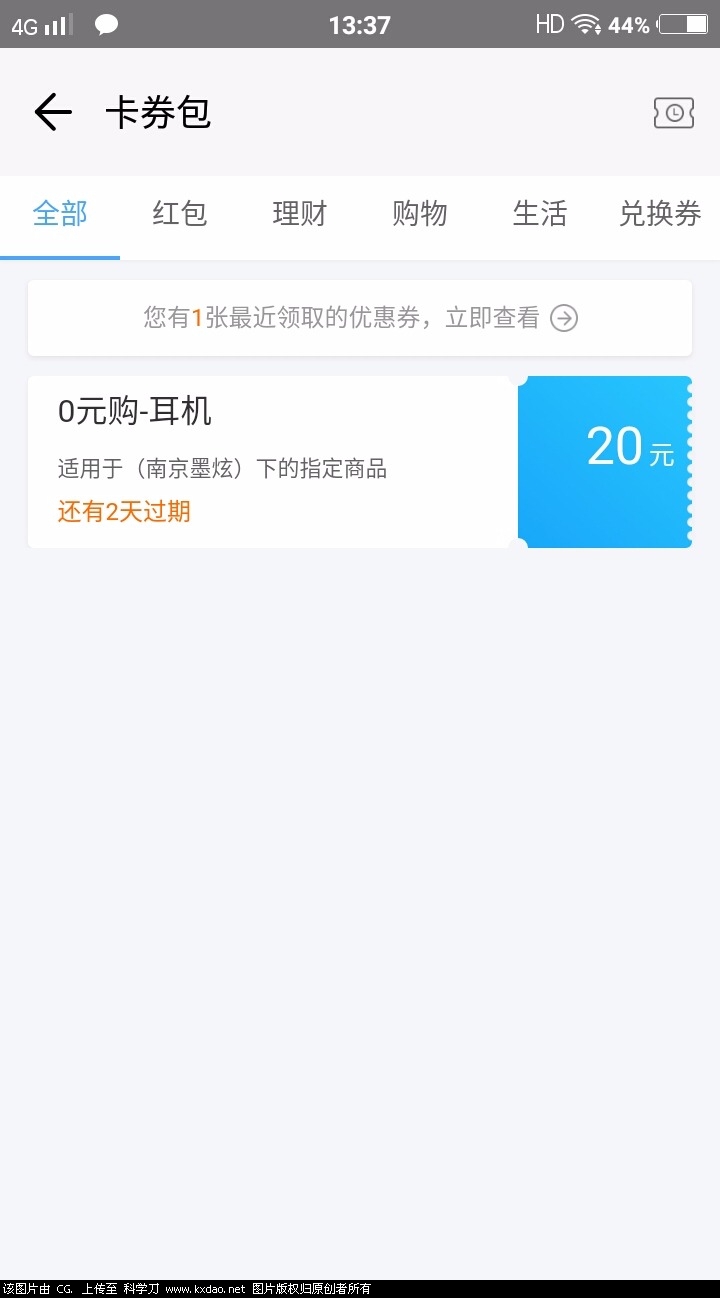This screenshot has height=1298, width=720.
Task: Open the 兑换券 tab
Action: pos(658,215)
